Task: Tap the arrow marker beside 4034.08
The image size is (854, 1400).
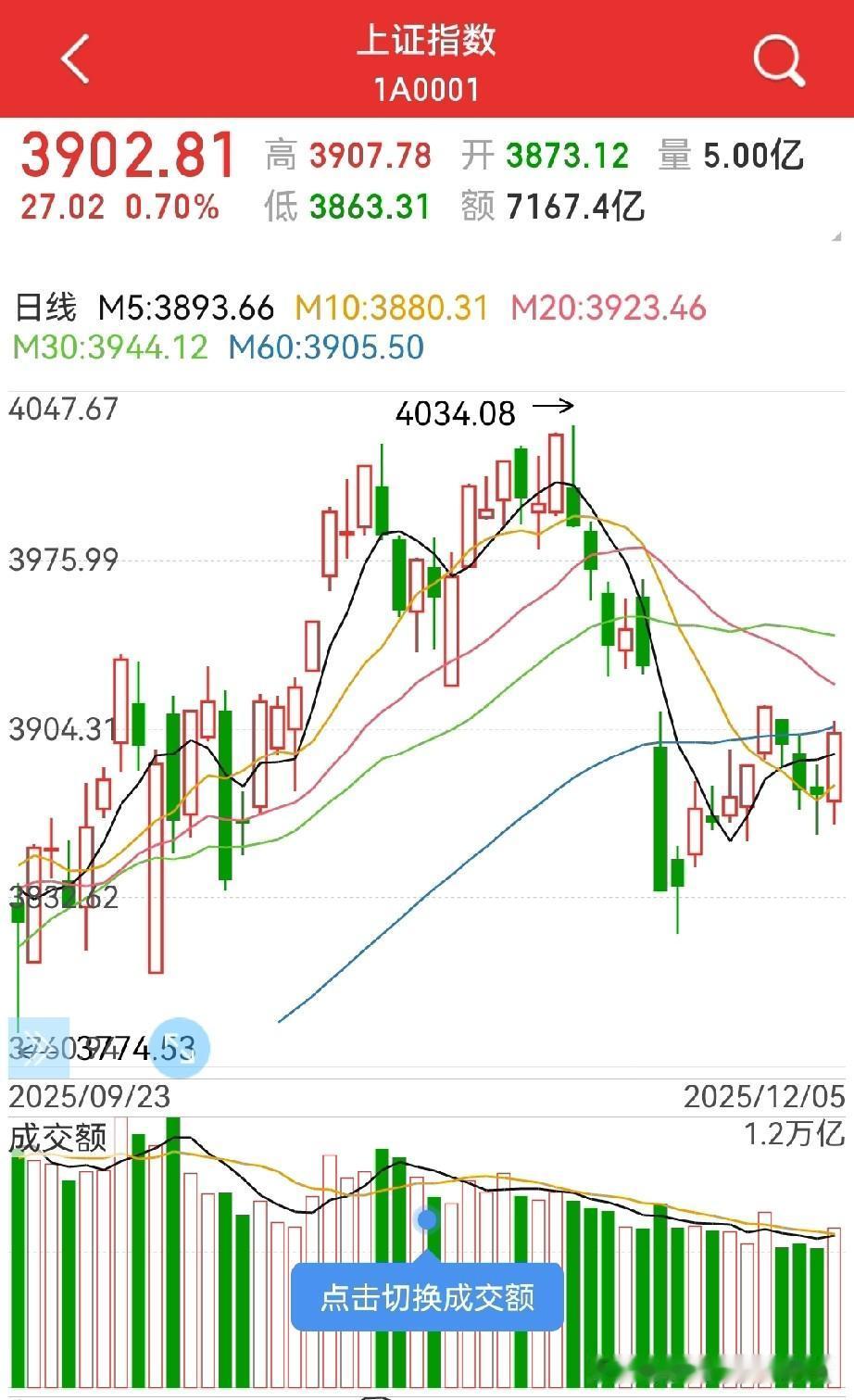Action: [554, 405]
